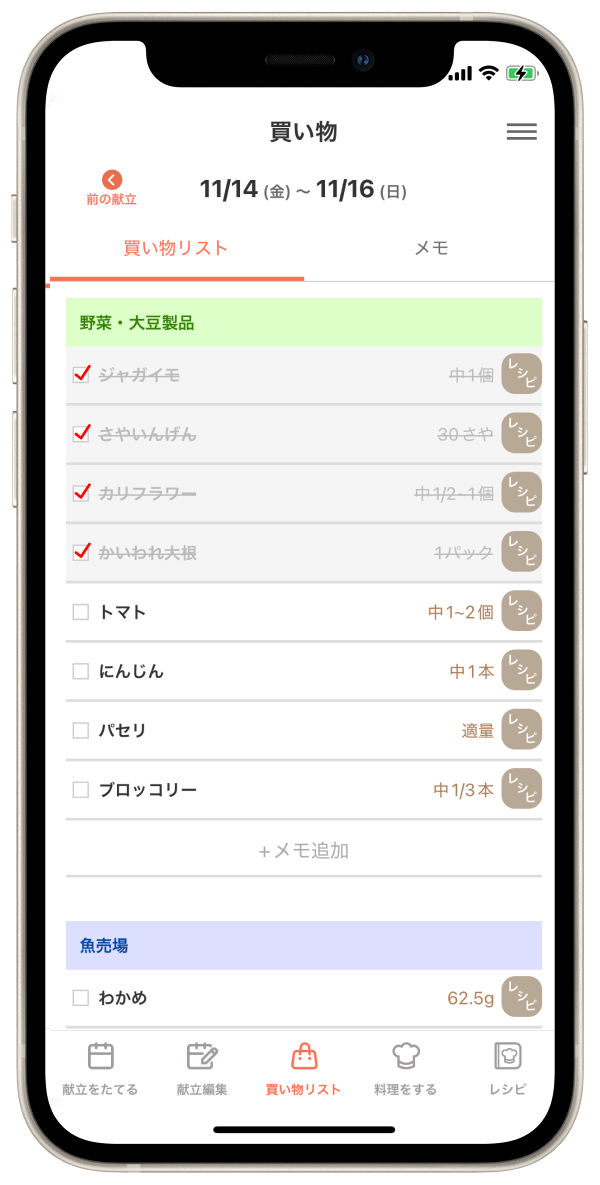Viewport: 600px width, 1185px height.
Task: Tap +メモ追加 to add a memo
Action: point(304,851)
